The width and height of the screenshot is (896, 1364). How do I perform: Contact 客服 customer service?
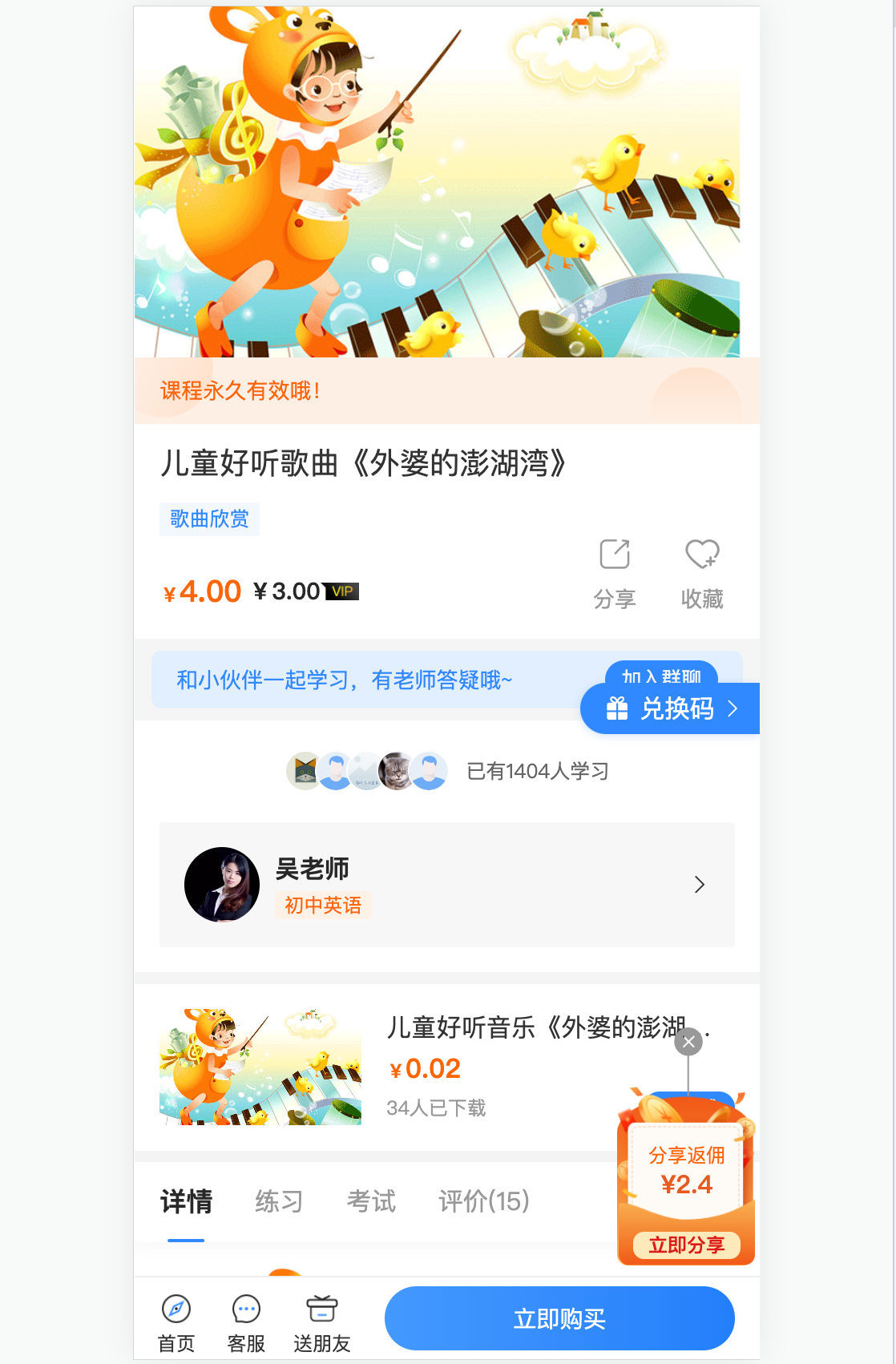point(246,1322)
